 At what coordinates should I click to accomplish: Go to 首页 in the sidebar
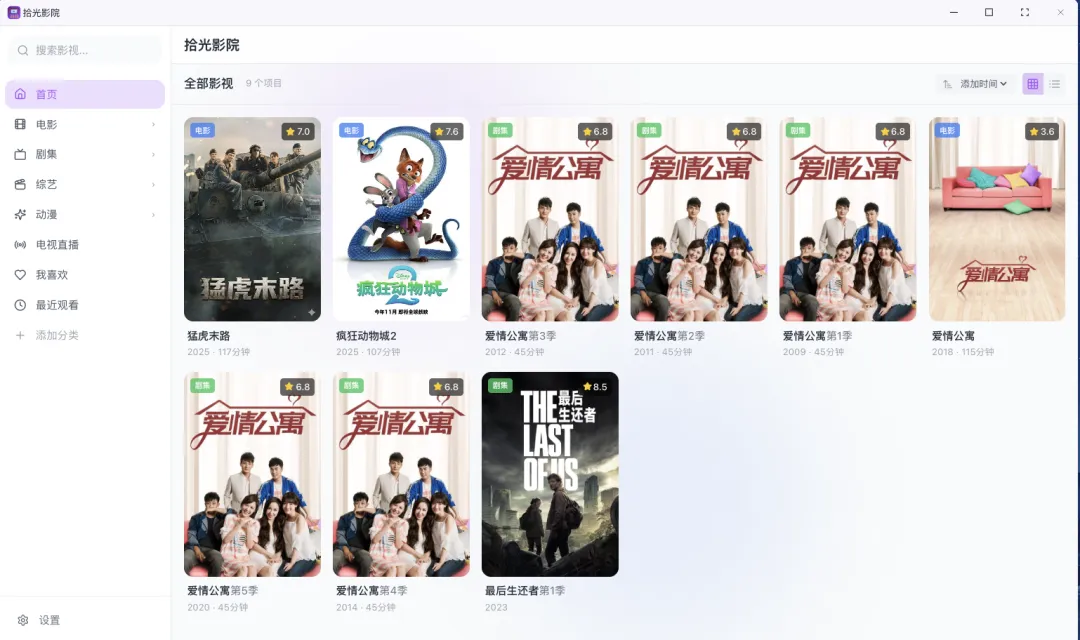(x=85, y=94)
